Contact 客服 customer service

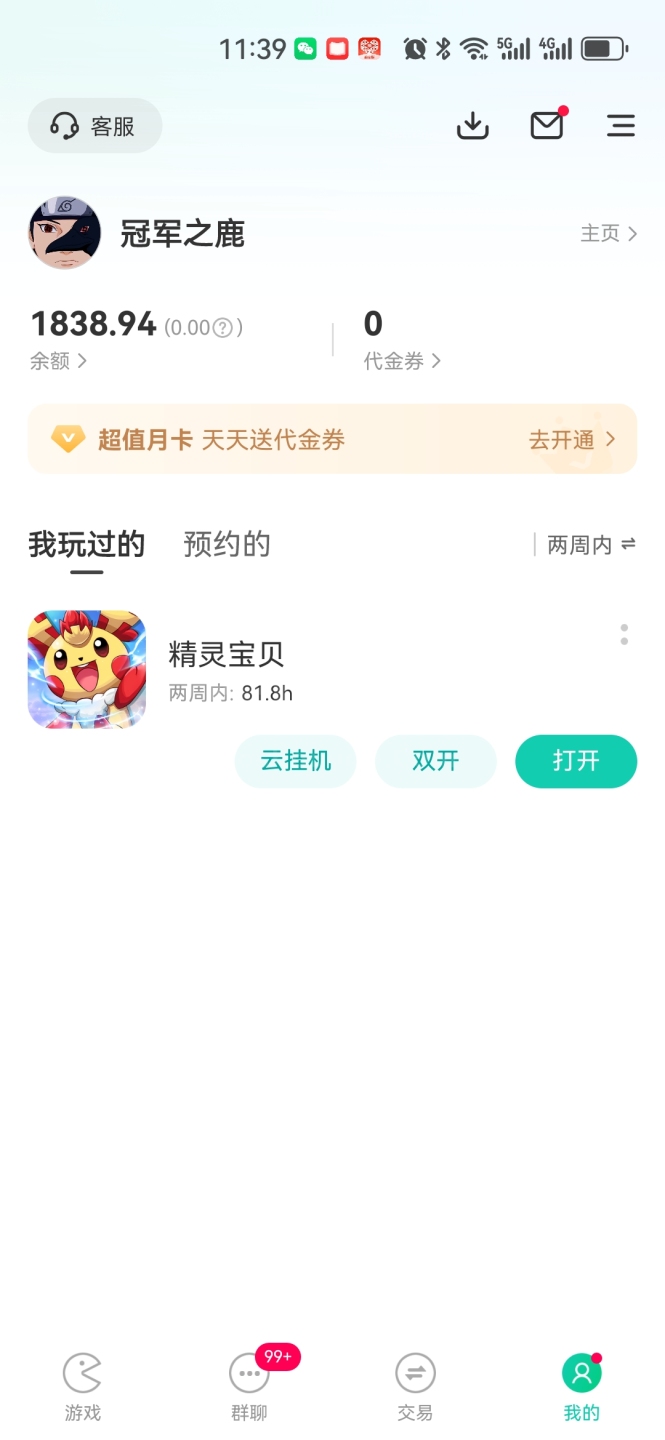95,126
